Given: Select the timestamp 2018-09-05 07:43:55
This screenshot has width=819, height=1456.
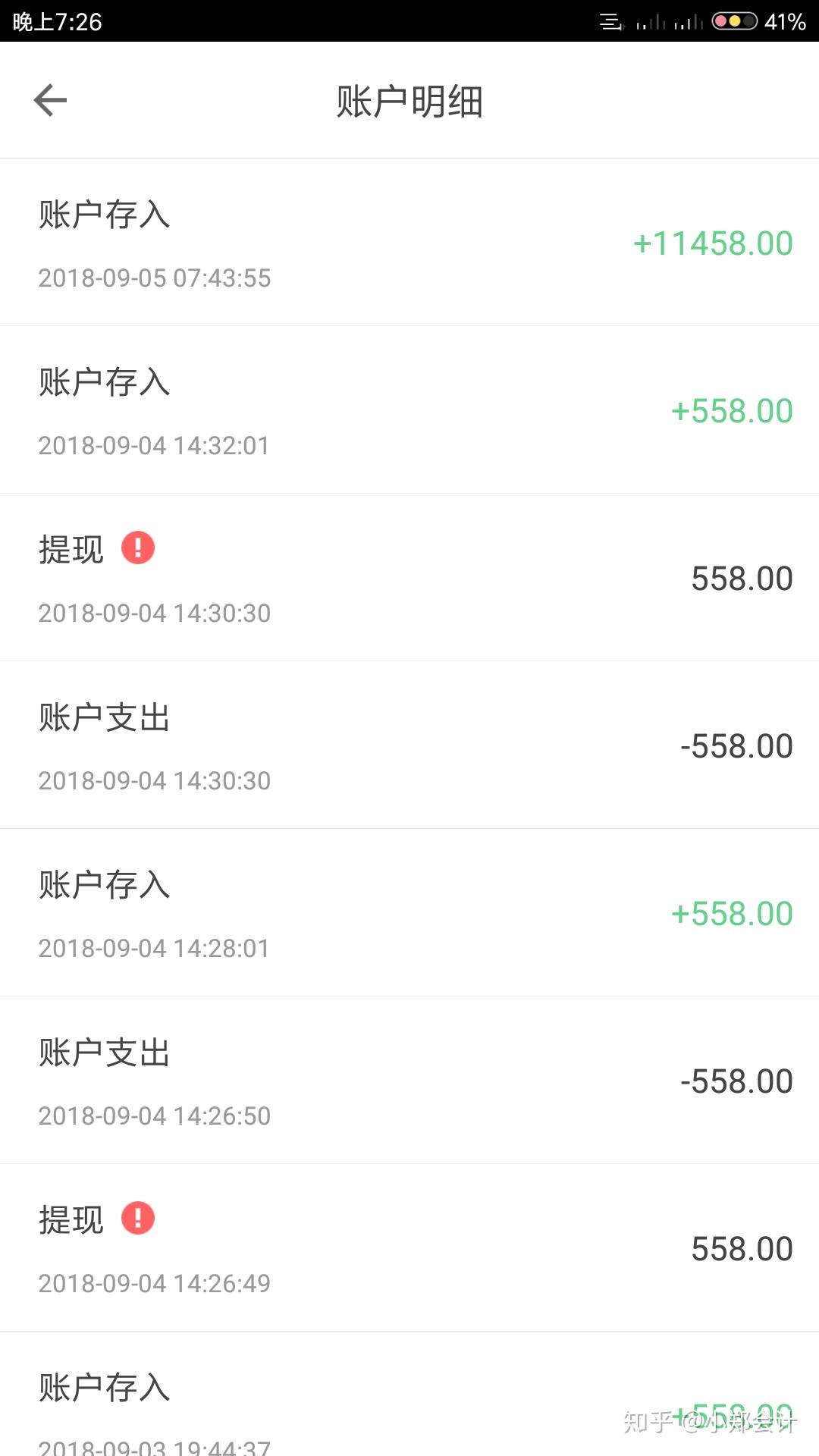Looking at the screenshot, I should click(155, 279).
